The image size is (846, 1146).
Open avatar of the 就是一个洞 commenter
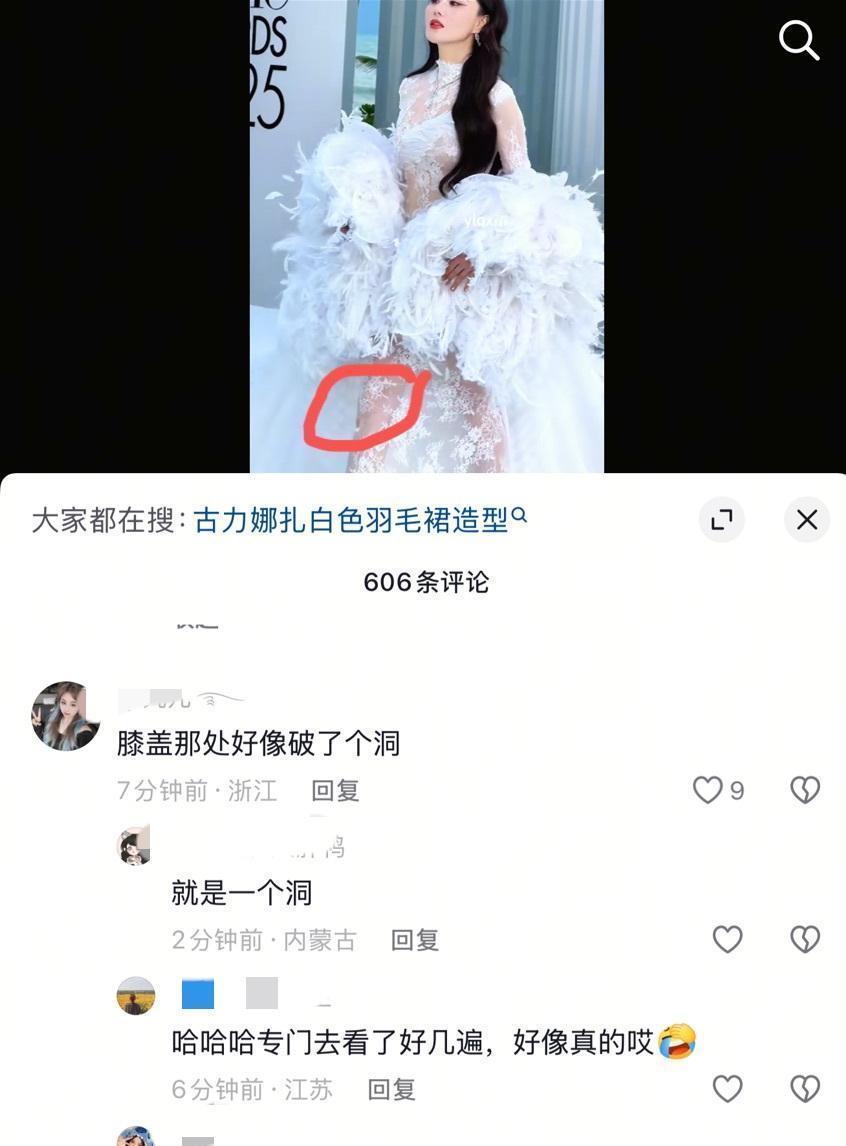pos(135,846)
